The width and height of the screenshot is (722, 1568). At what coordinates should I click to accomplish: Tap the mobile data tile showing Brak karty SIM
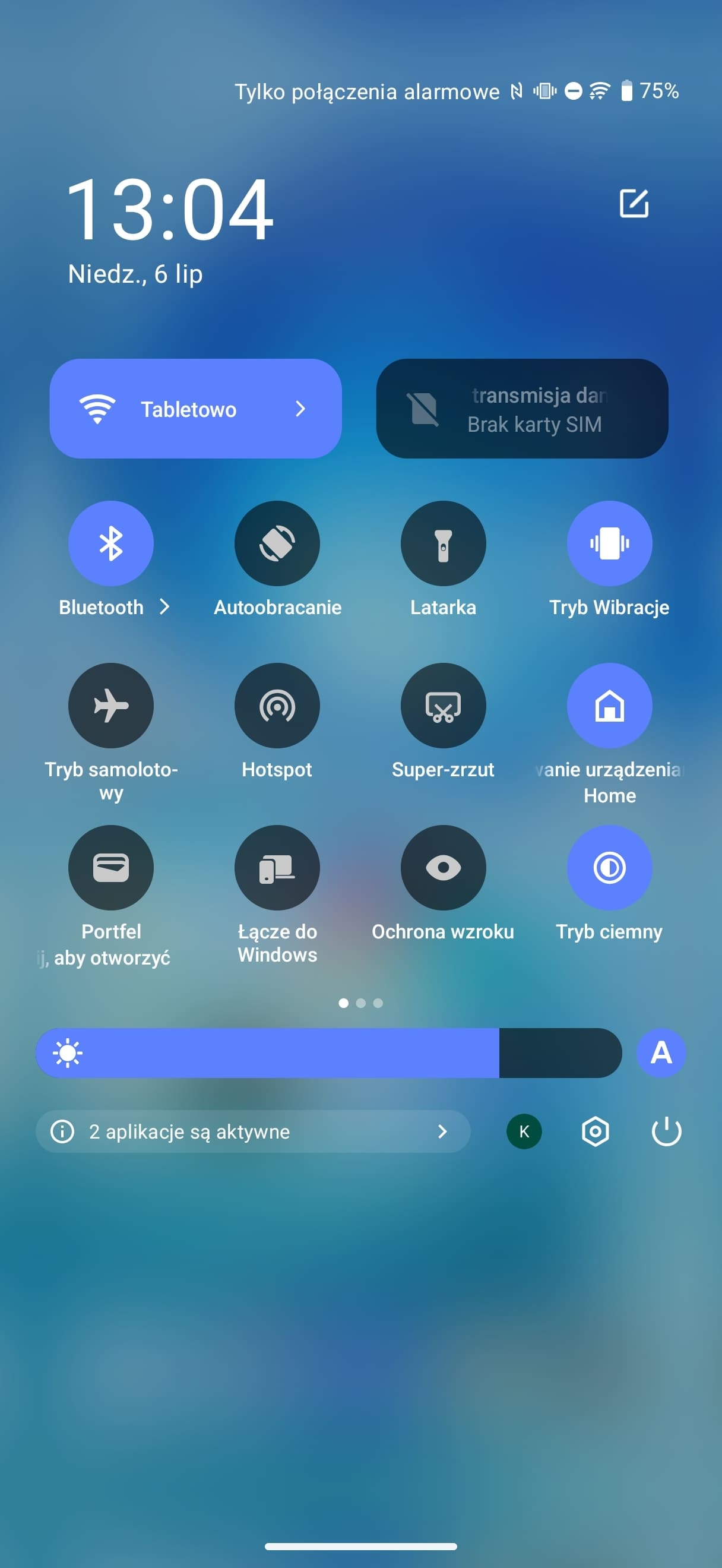click(522, 409)
